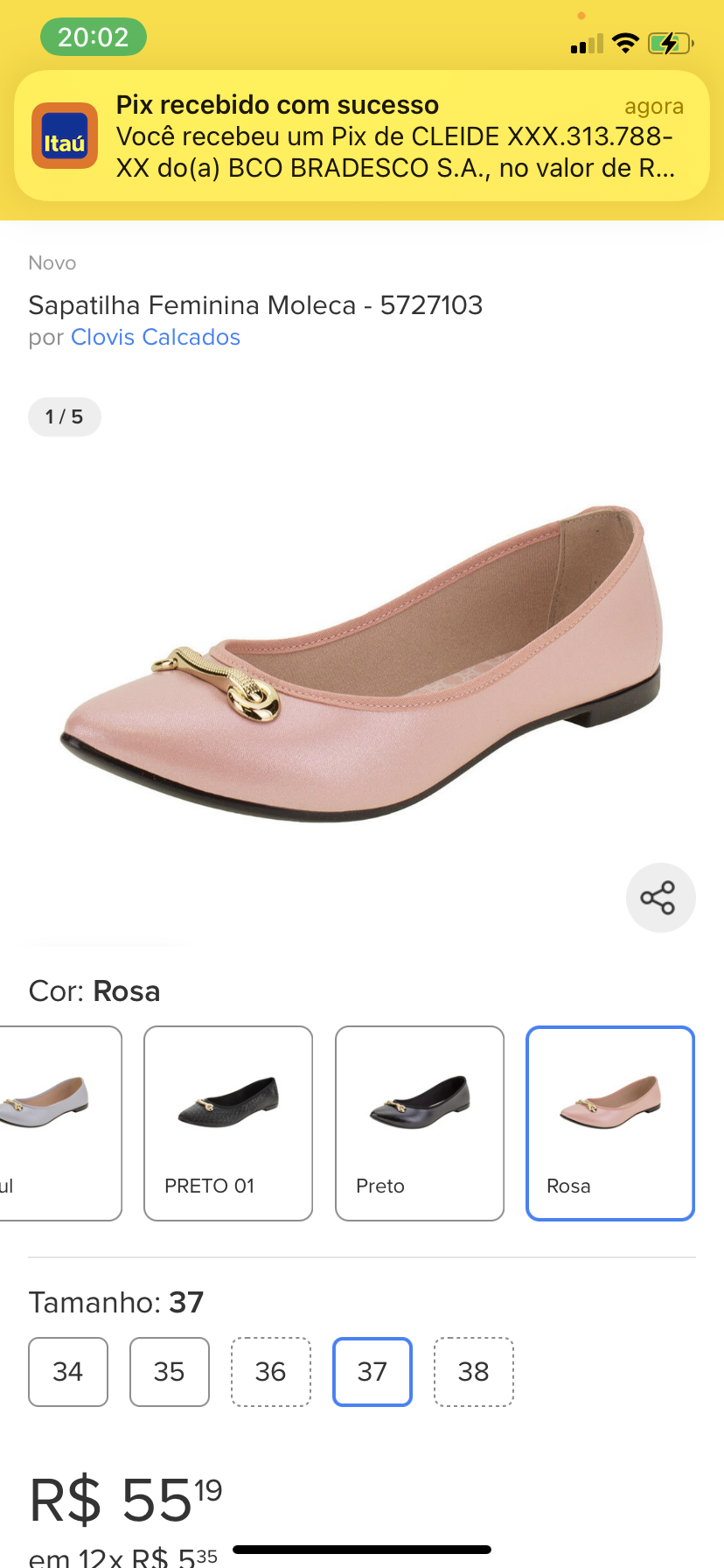Screen dimensions: 724x1568
Task: Choose the Preto color option
Action: [x=420, y=1123]
